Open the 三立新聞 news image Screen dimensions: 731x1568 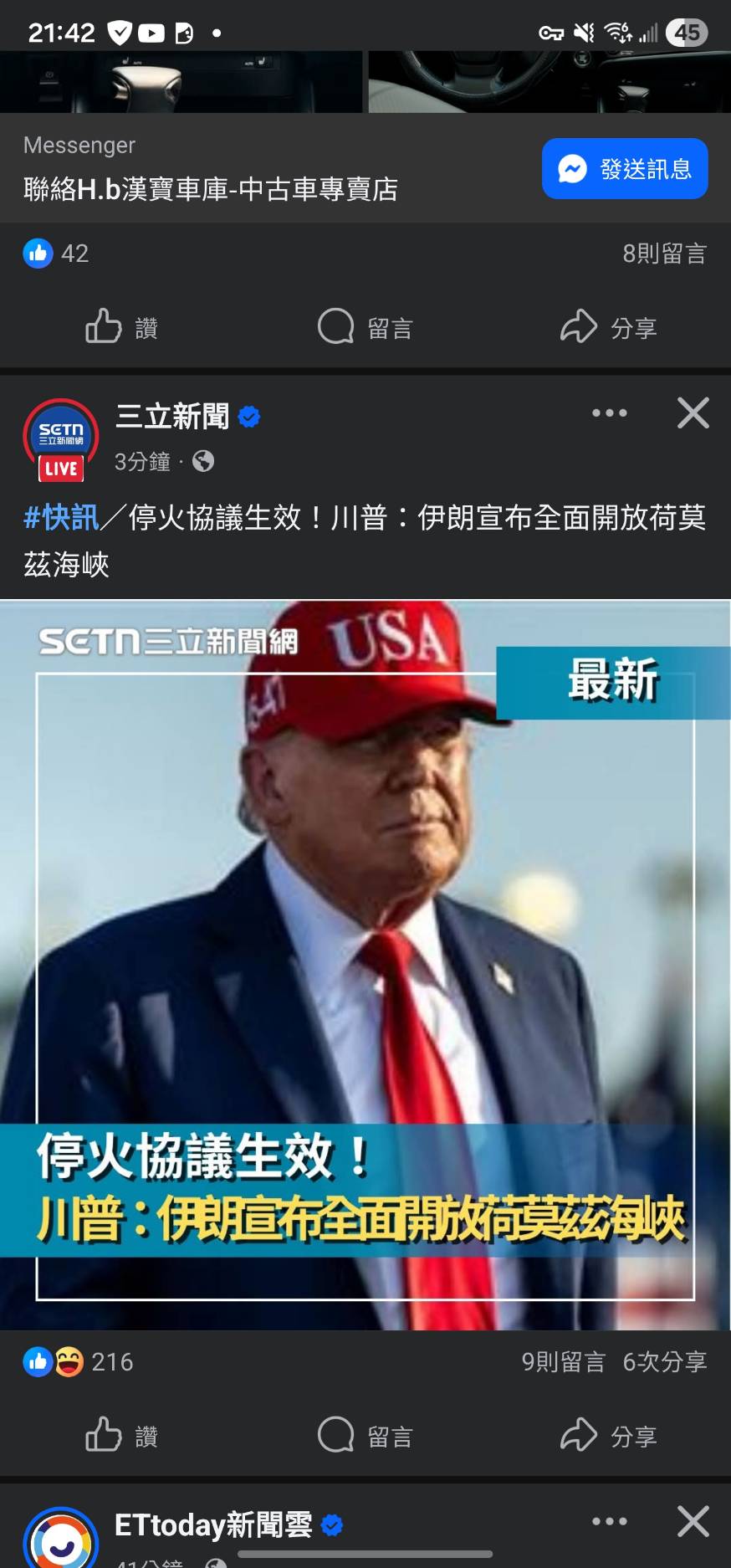click(x=365, y=962)
